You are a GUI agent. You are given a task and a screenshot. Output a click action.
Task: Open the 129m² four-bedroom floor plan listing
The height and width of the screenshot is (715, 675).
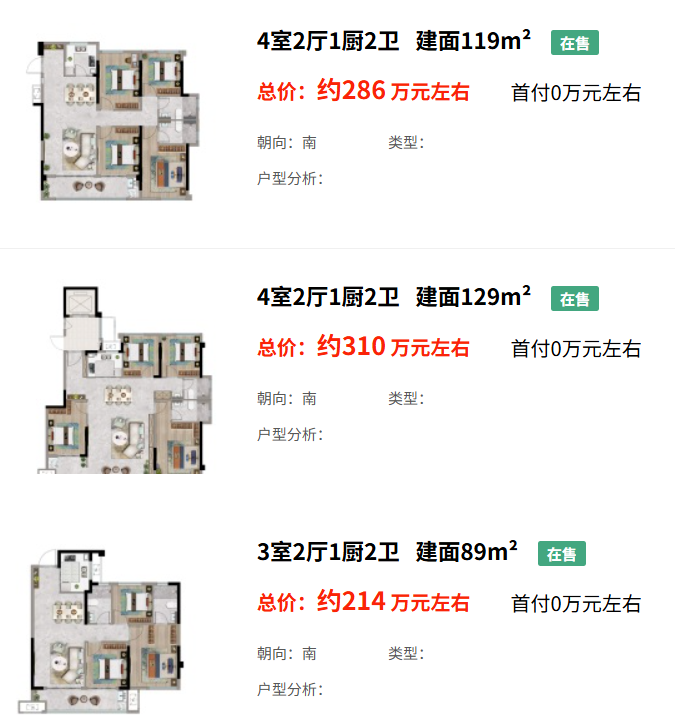coord(393,298)
